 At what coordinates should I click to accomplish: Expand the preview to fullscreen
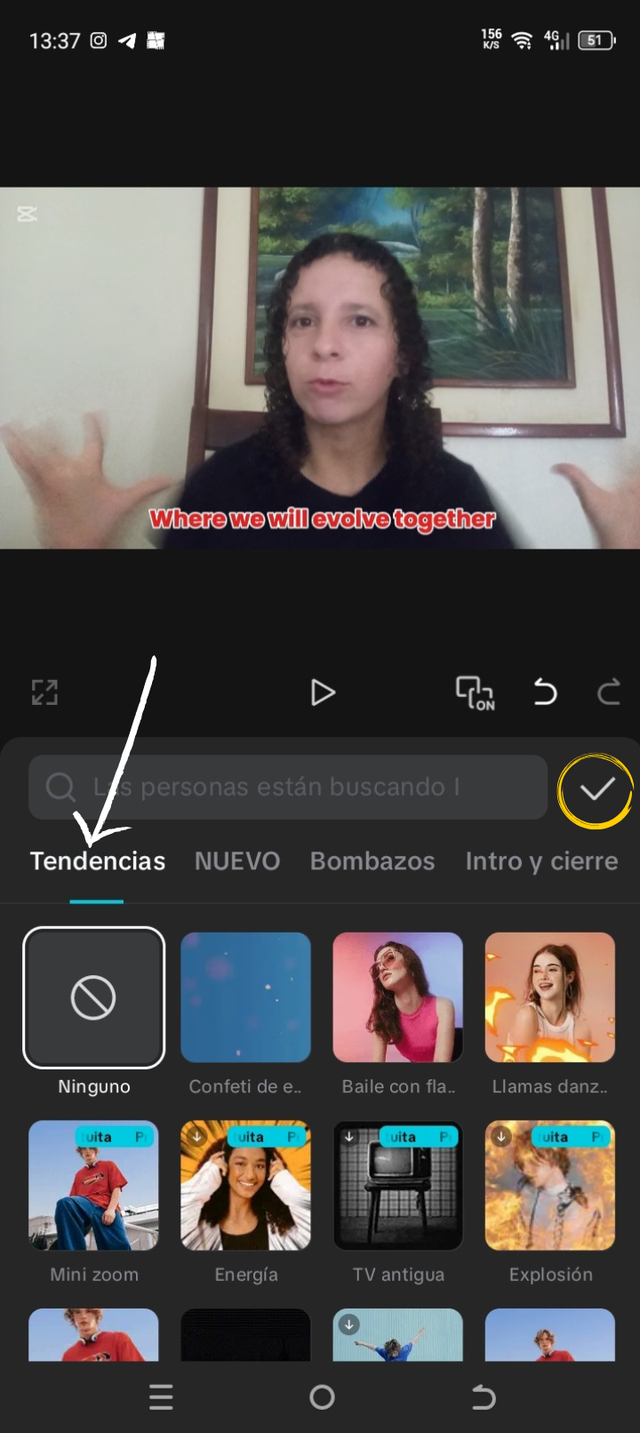[x=45, y=692]
